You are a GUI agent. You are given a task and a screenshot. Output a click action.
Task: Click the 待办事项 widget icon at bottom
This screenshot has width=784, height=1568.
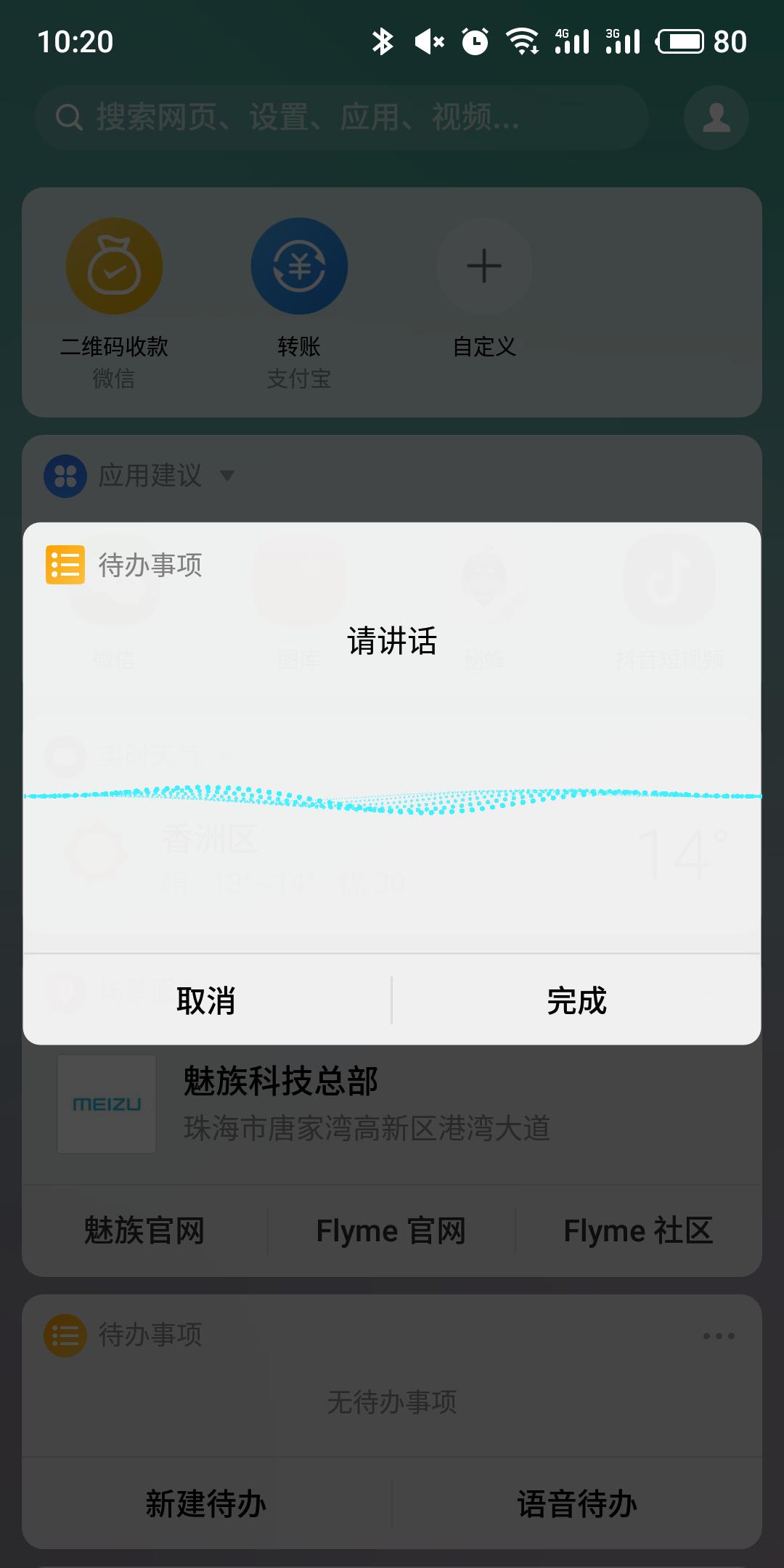pos(65,1334)
